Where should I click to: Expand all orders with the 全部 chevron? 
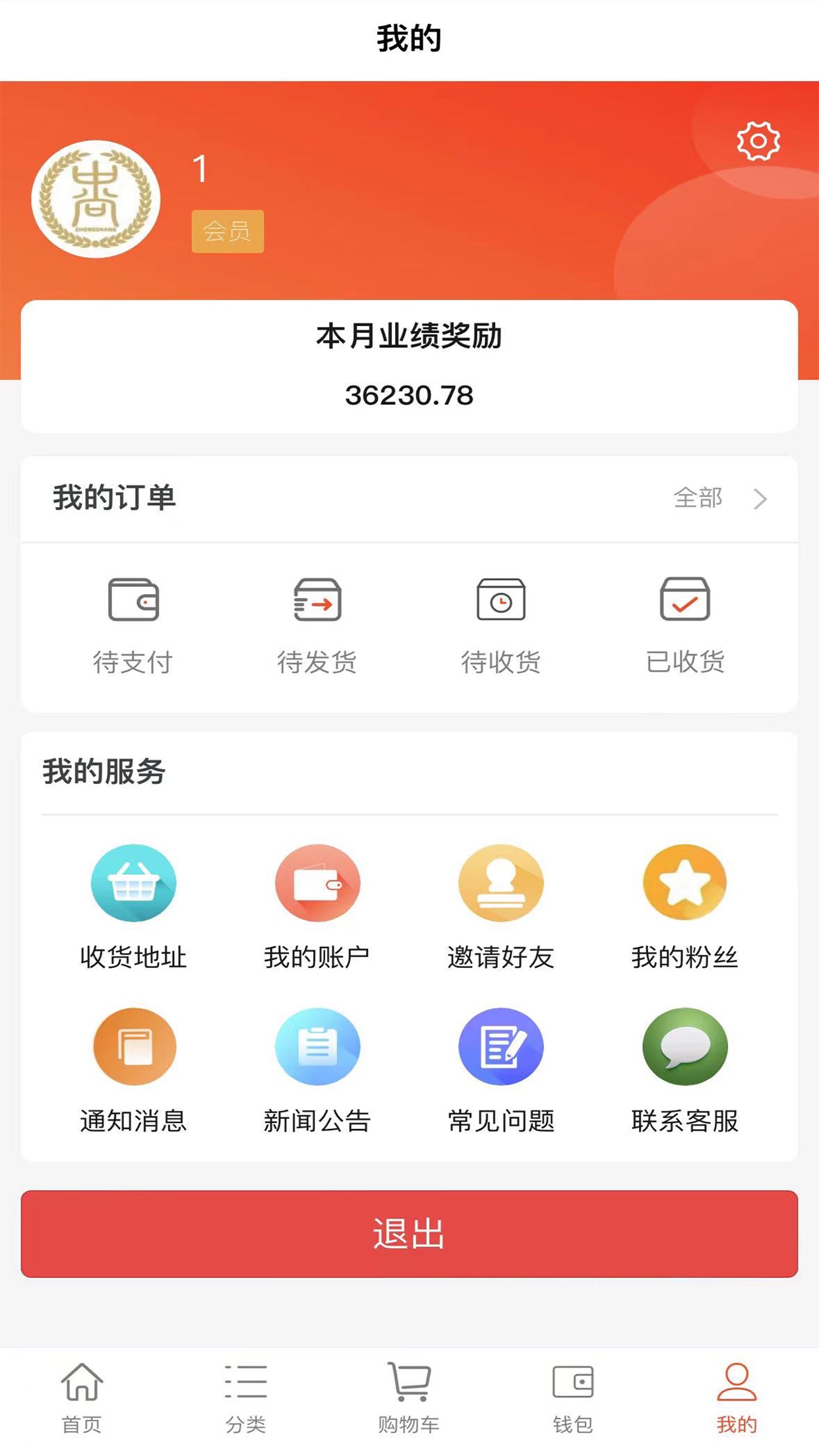pyautogui.click(x=719, y=499)
